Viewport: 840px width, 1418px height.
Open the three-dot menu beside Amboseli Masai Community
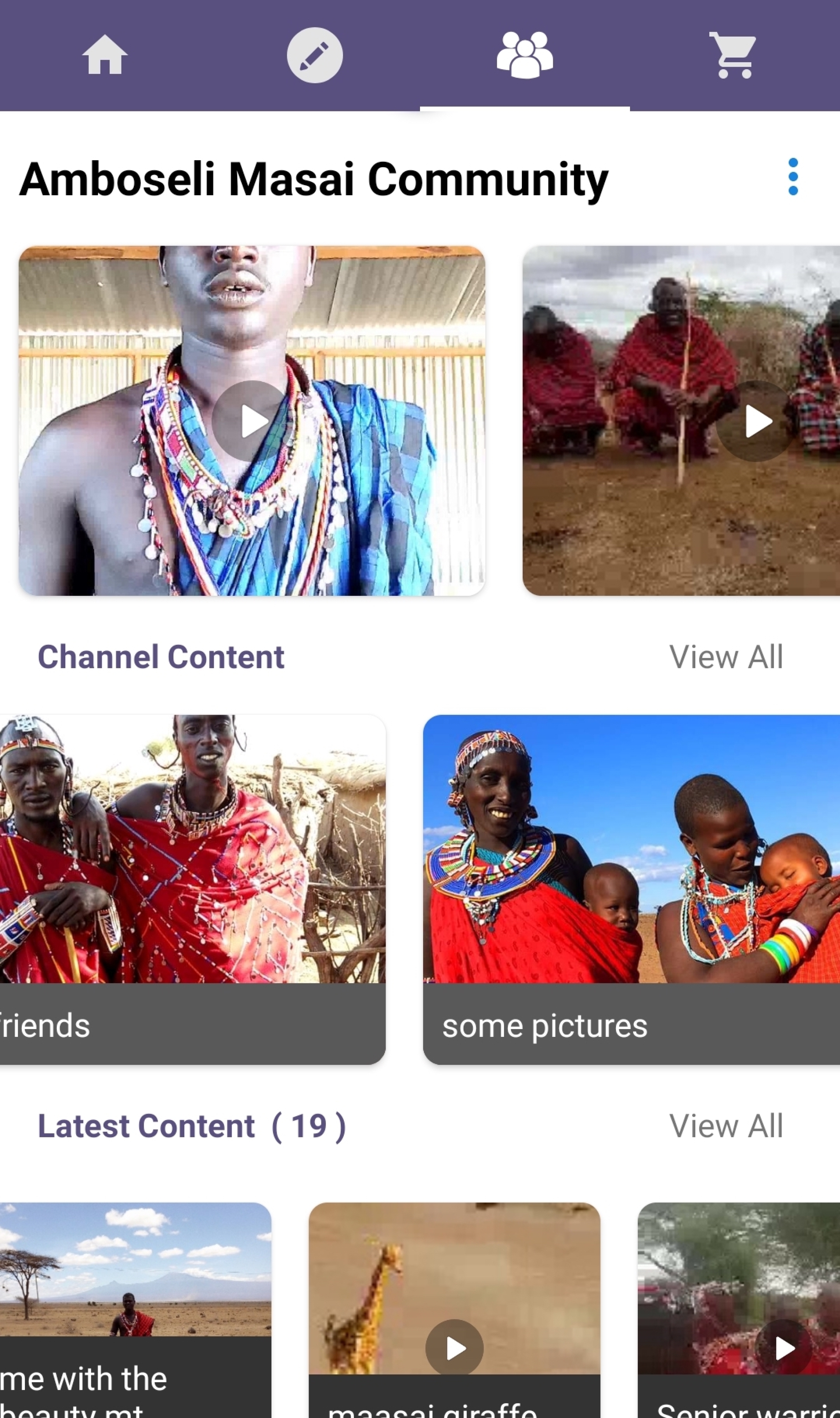click(793, 177)
